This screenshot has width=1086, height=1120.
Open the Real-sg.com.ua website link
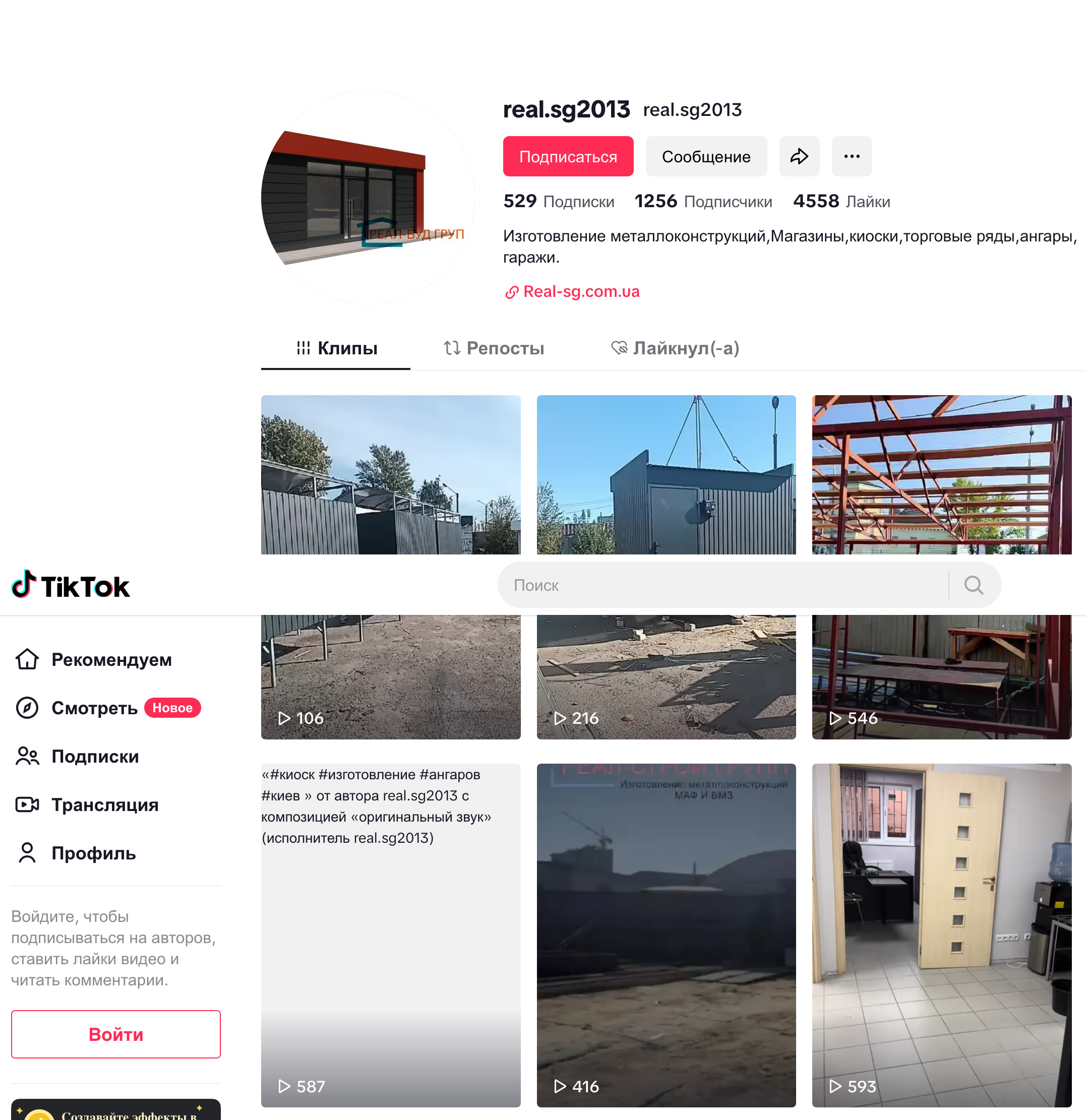point(580,291)
